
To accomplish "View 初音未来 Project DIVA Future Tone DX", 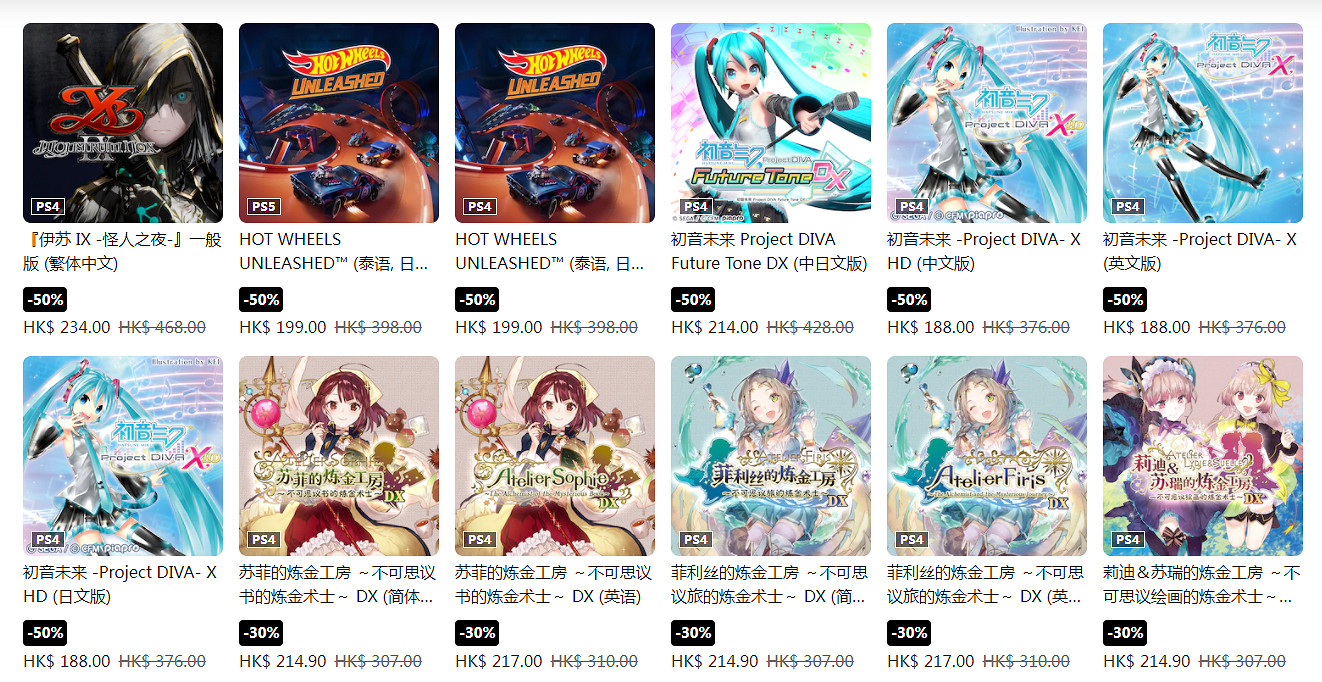I will point(771,123).
